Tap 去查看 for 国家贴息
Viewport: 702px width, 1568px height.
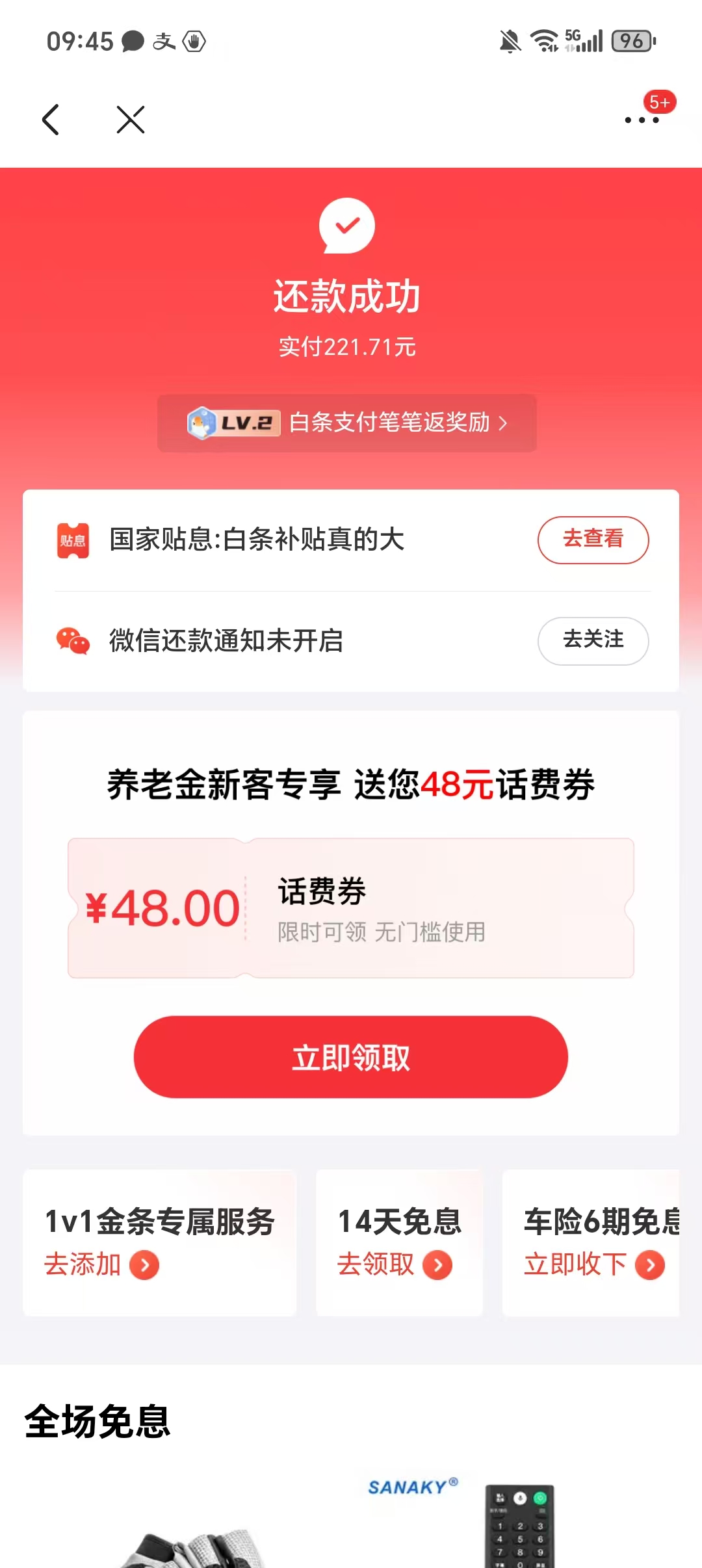coord(593,540)
